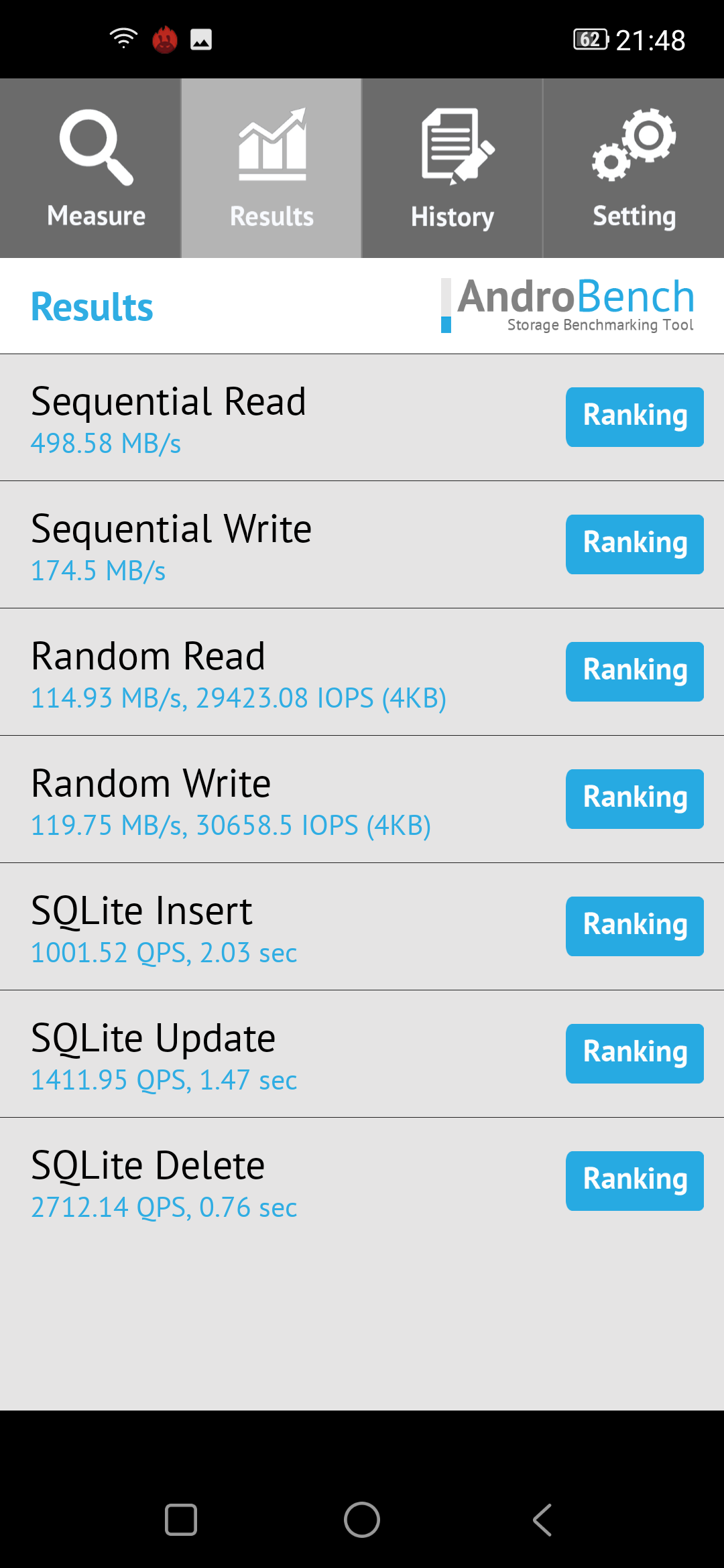724x1568 pixels.
Task: Check Random Write ranking
Action: pos(634,799)
